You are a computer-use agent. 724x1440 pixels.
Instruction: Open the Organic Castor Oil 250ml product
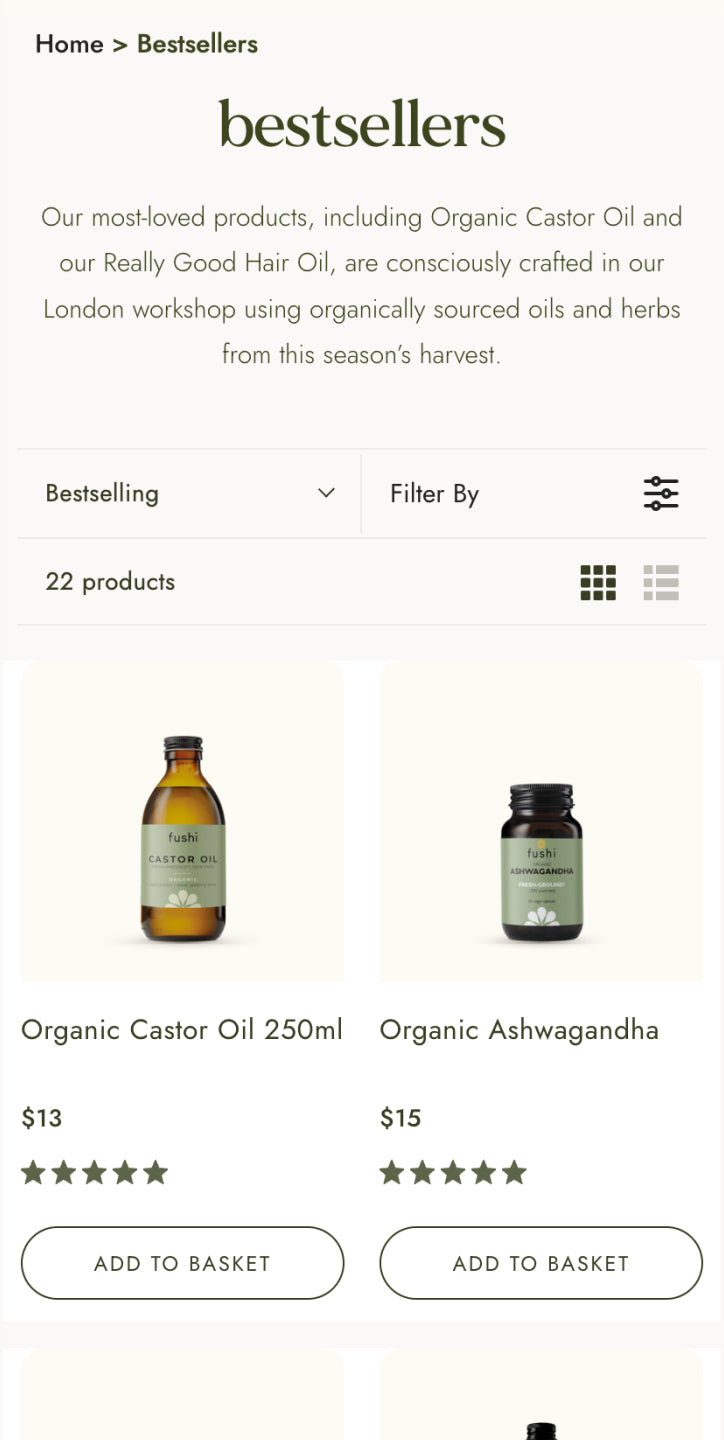coord(182,1029)
